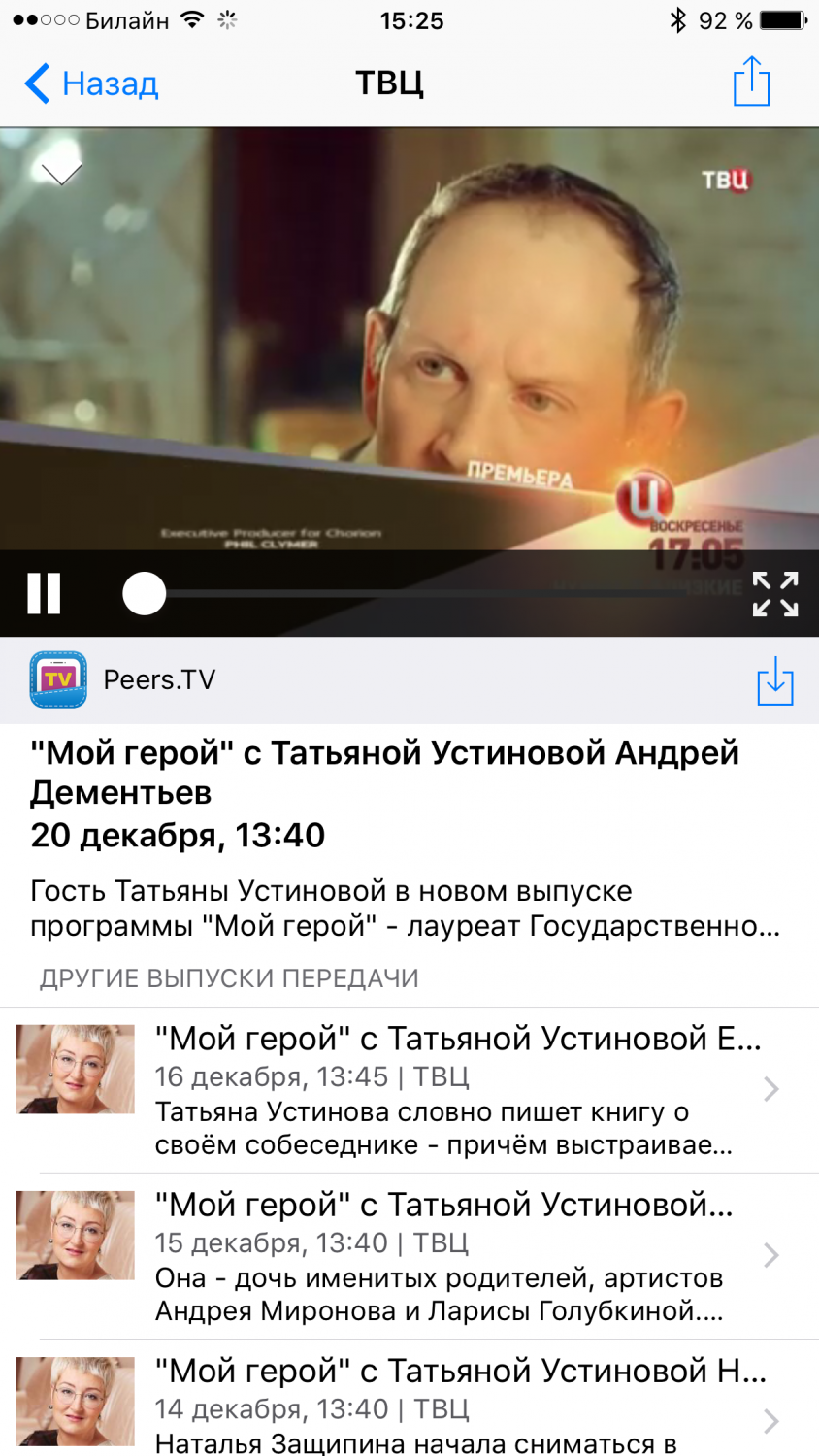
Task: Tap the video progress slider knob
Action: [145, 593]
